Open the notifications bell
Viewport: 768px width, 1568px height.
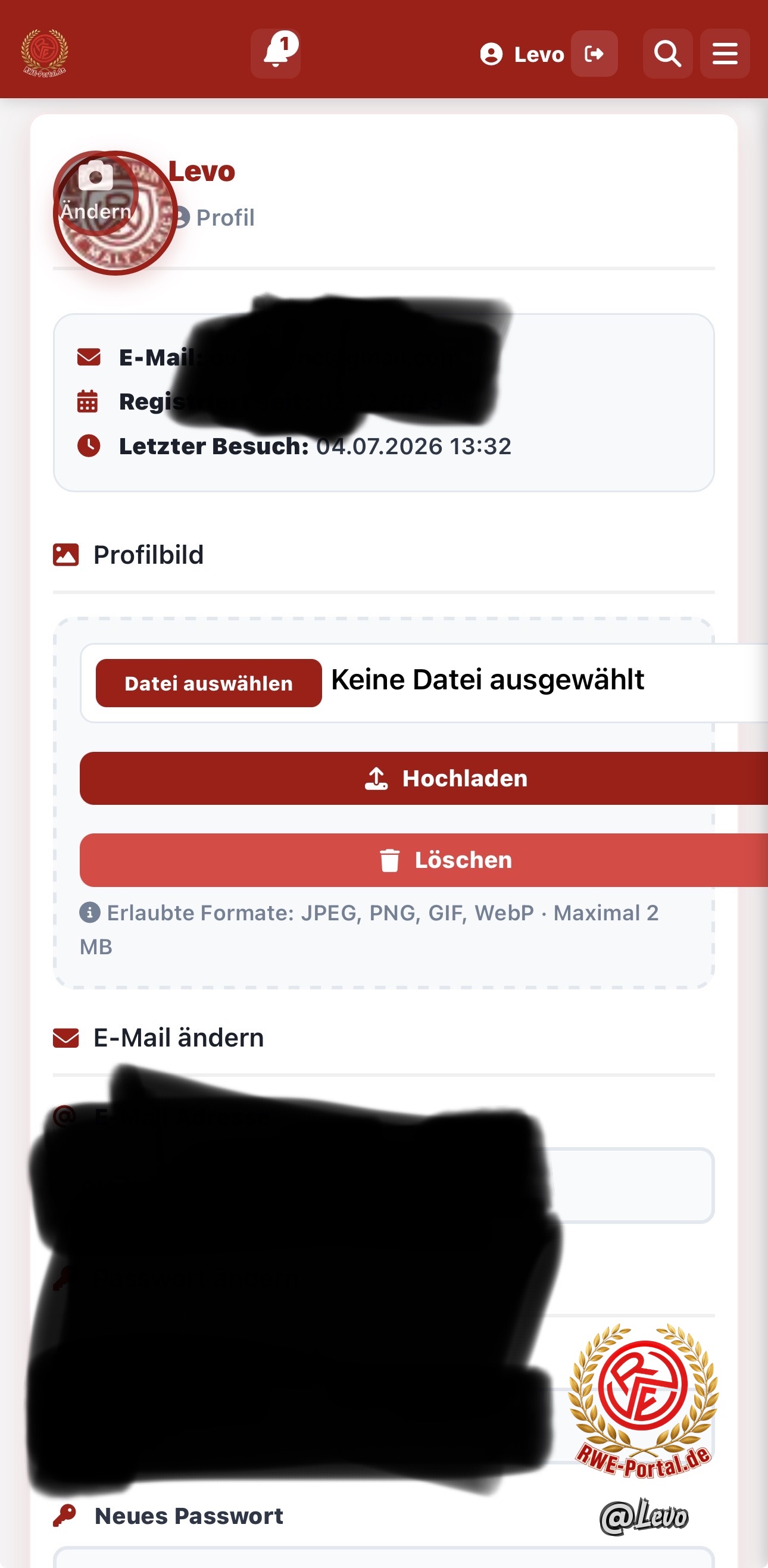pos(276,54)
